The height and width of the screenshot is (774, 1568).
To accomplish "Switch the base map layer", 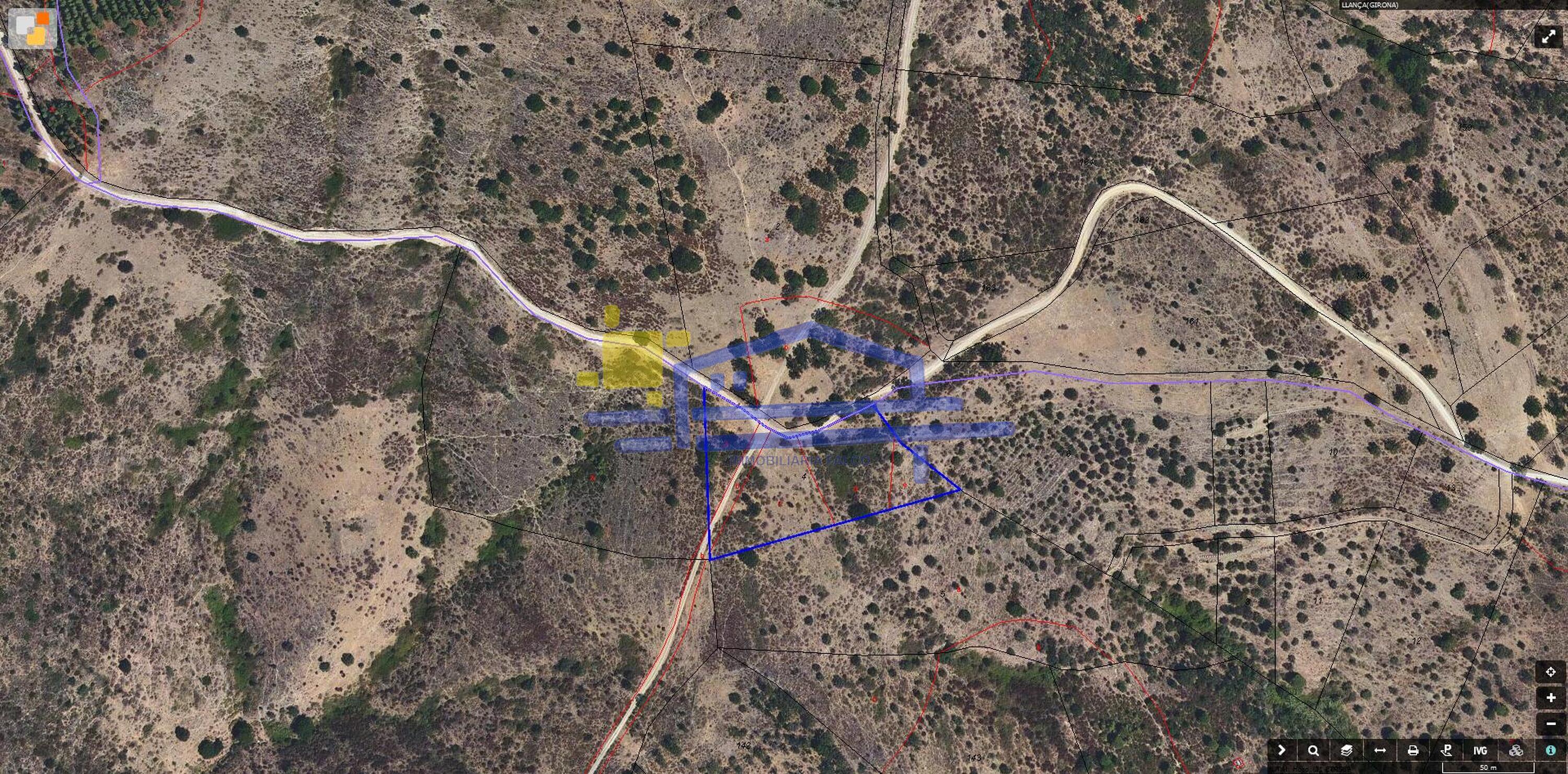I will click(32, 28).
